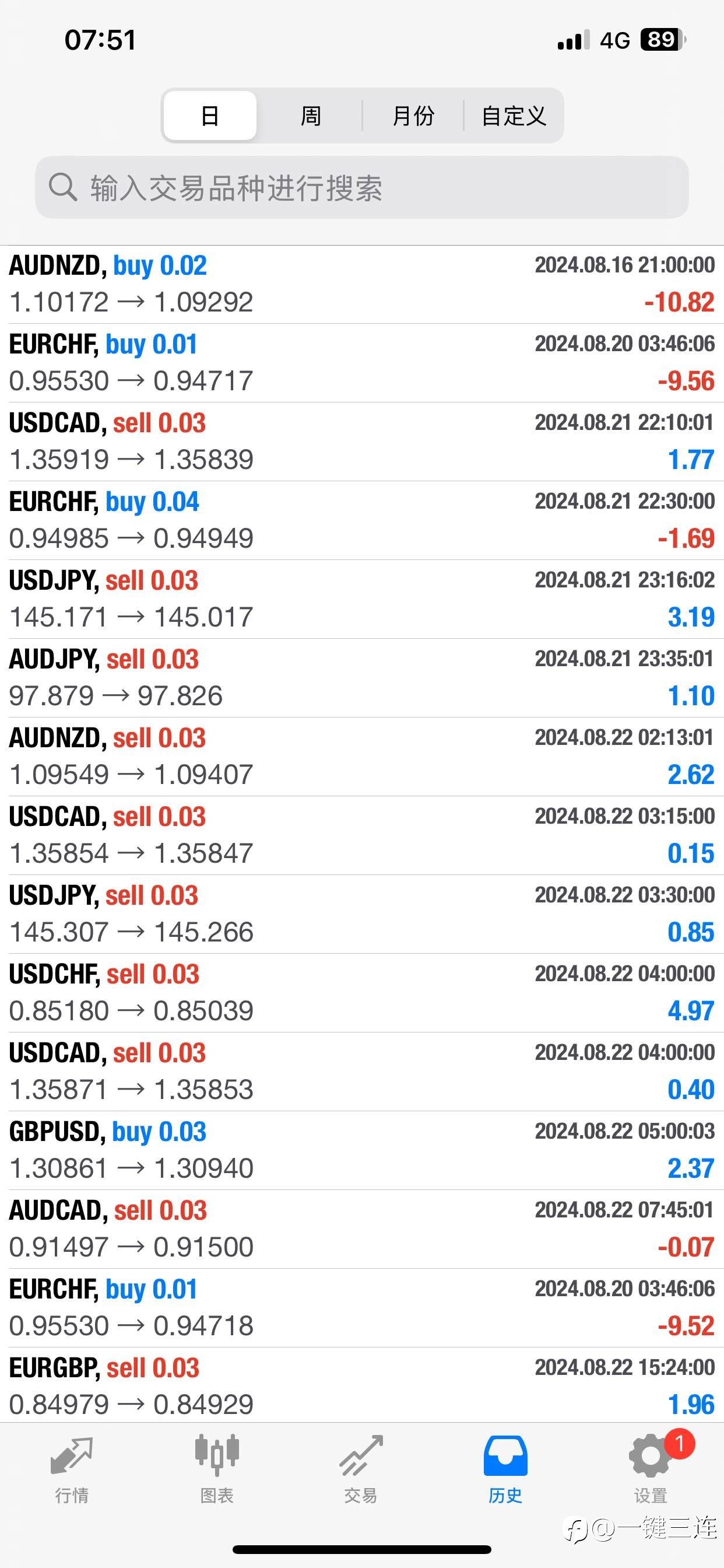This screenshot has width=724, height=1568.
Task: Open AUDNZD buy 0.02 trade details
Action: click(x=361, y=284)
